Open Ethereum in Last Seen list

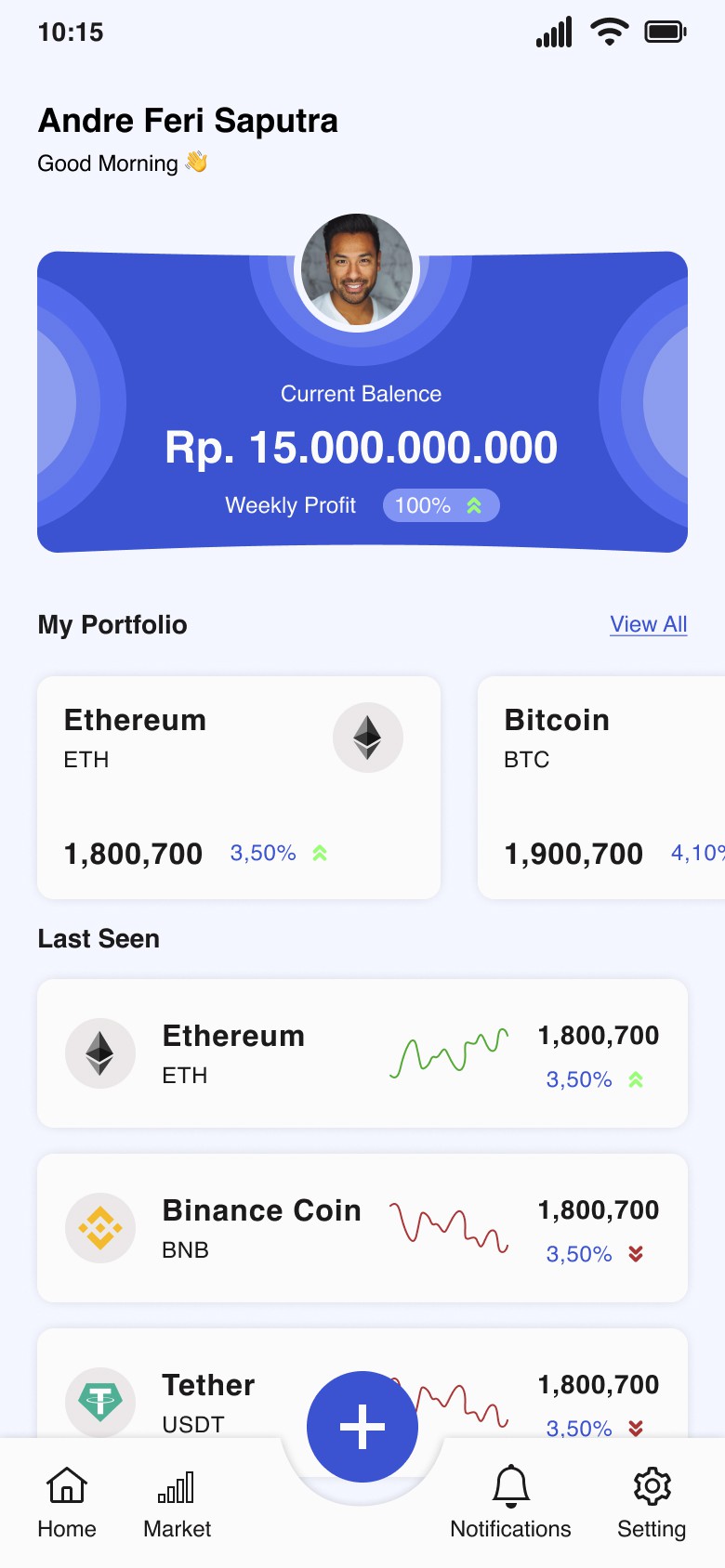point(362,1053)
